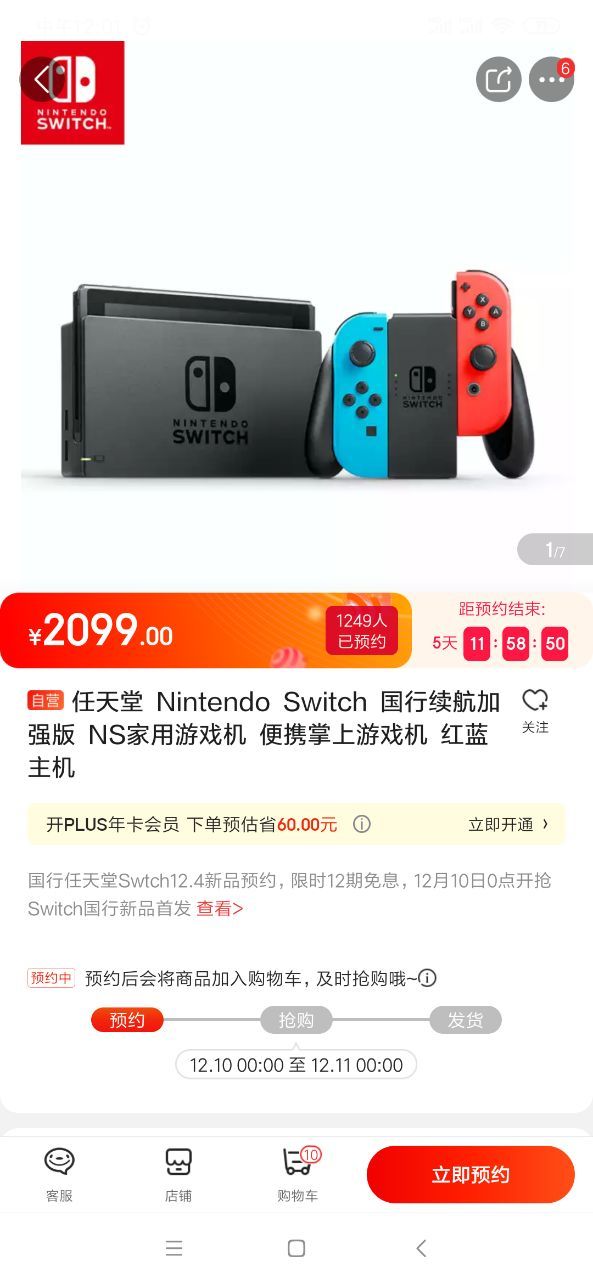Tap 关注 heart to follow the product
The width and height of the screenshot is (593, 1284).
pos(535,711)
